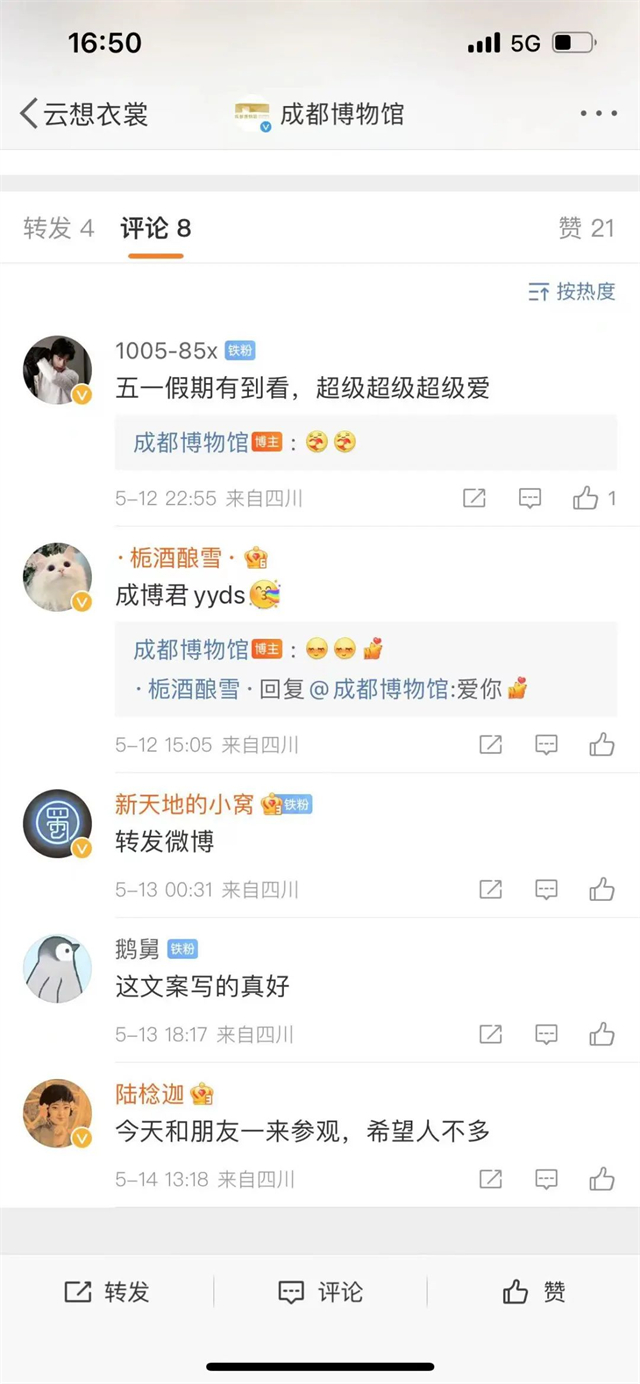This screenshot has height=1384, width=640.
Task: Like 栀酒酿雪's comment
Action: [x=601, y=744]
